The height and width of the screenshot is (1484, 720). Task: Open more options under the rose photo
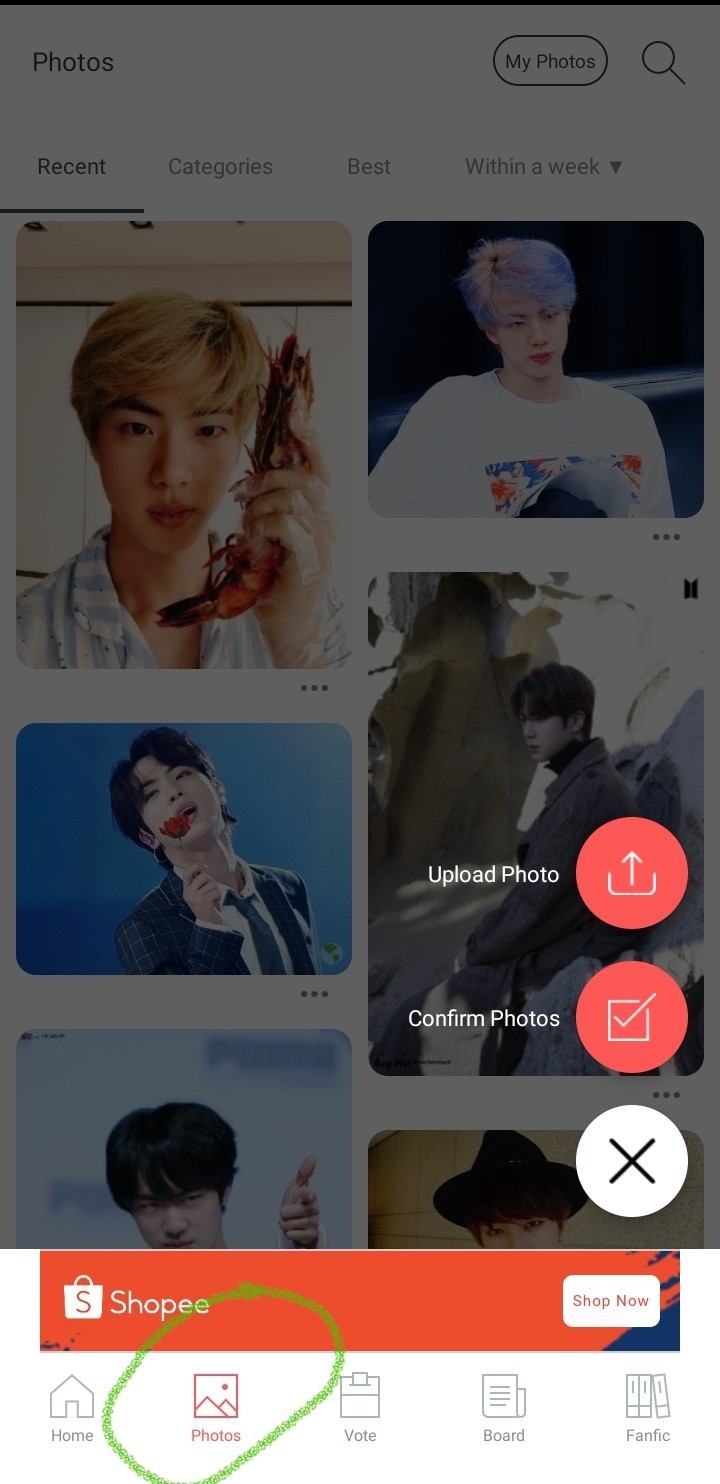click(x=314, y=994)
